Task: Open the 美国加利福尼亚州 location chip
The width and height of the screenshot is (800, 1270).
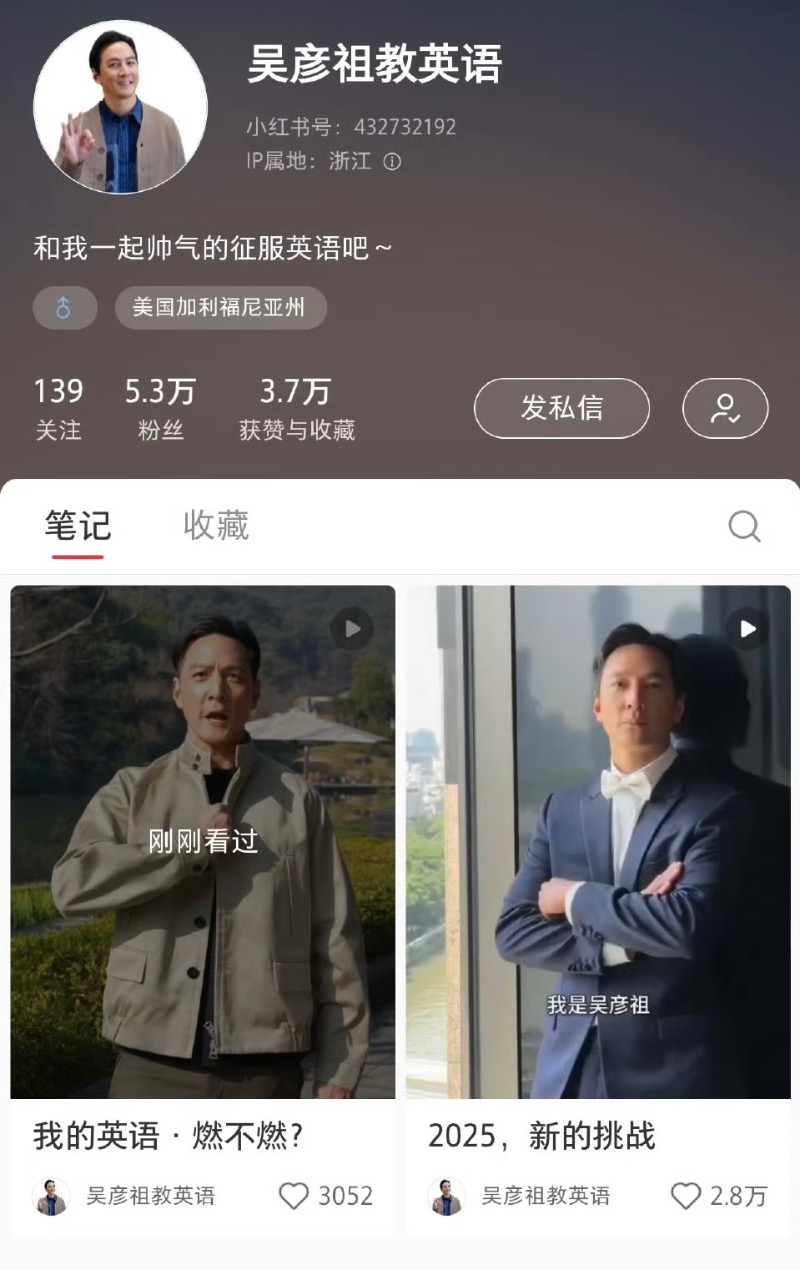Action: (220, 308)
